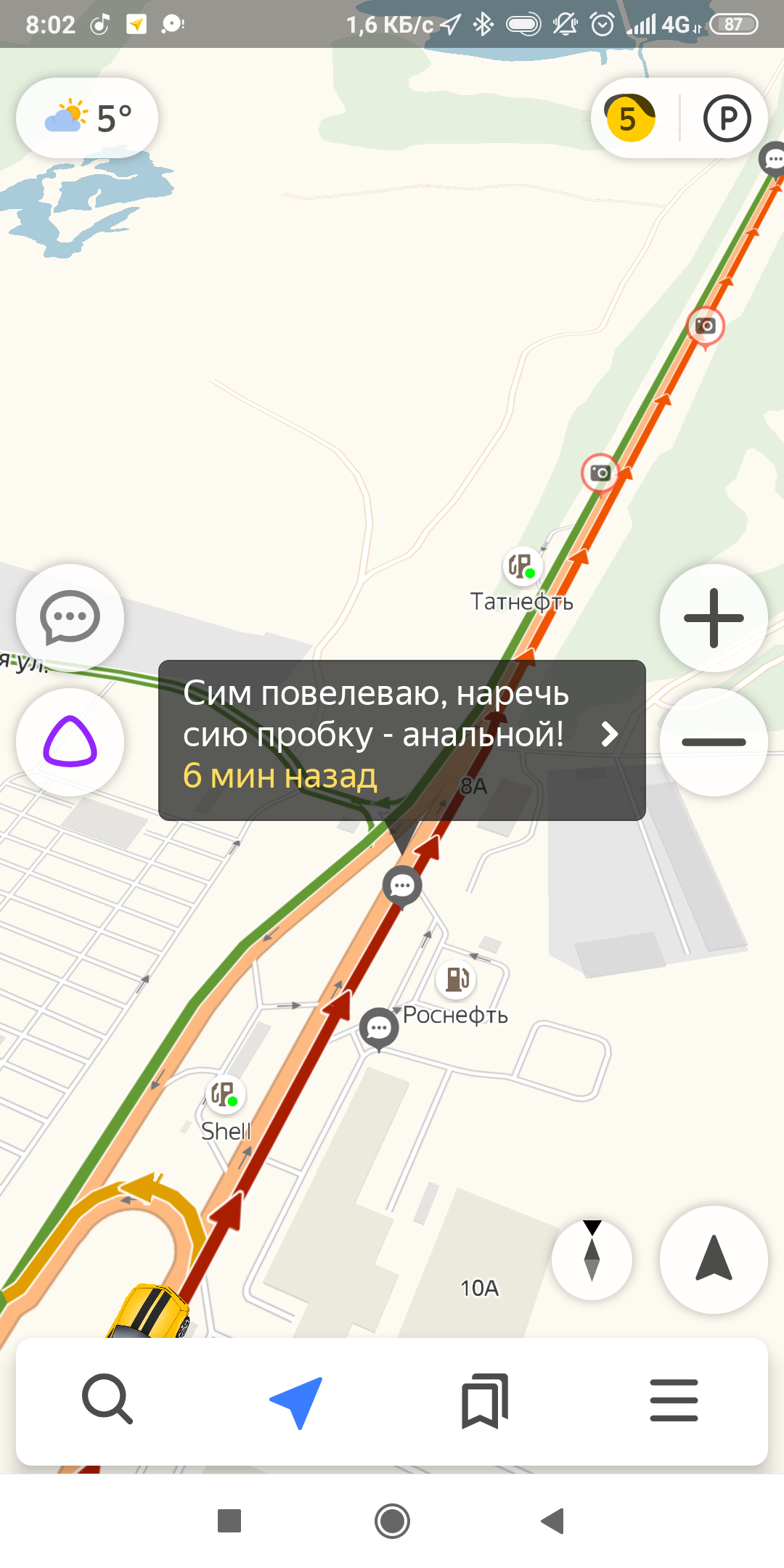Launch Alice voice assistant

pos(70,742)
